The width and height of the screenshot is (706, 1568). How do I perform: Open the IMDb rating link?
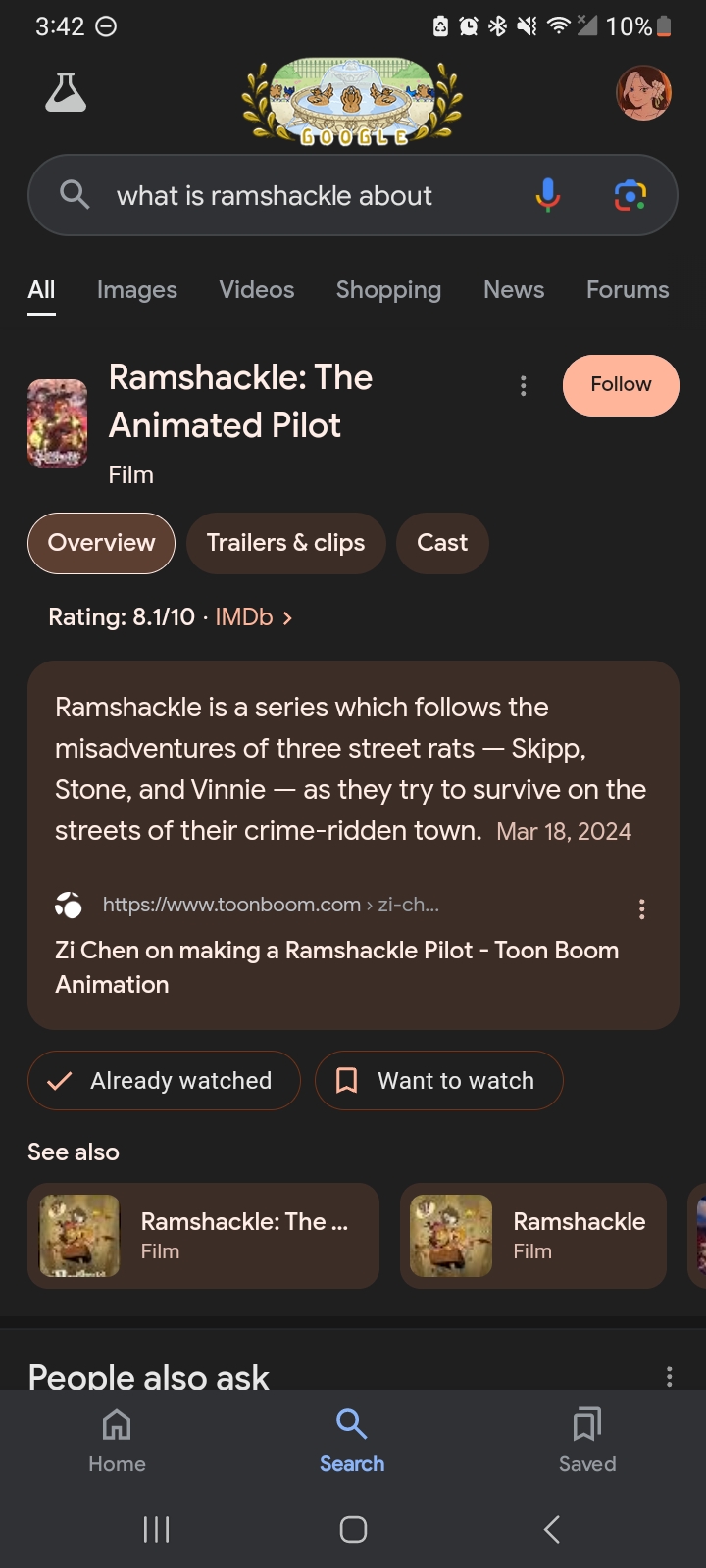click(252, 617)
